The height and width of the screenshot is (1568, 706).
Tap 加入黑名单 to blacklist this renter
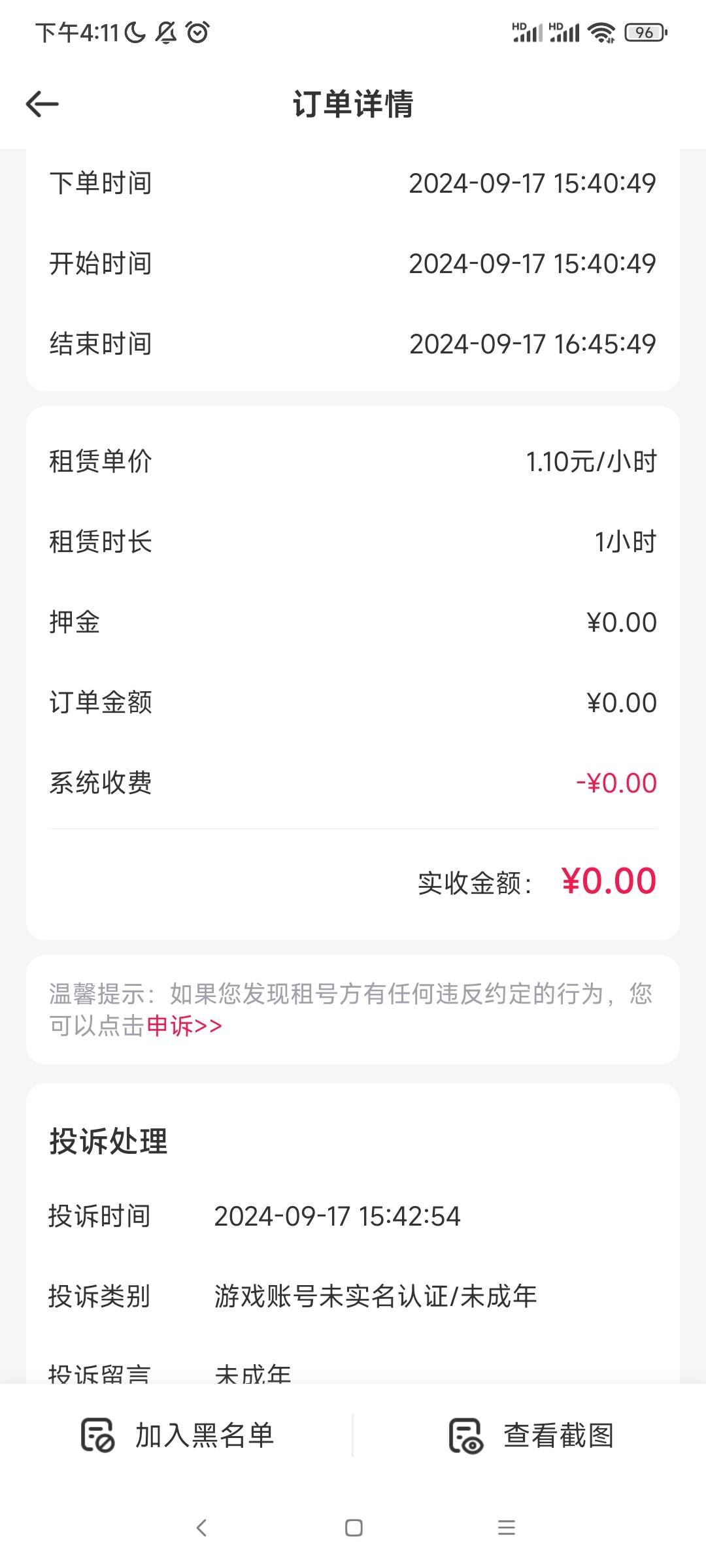(x=177, y=1435)
